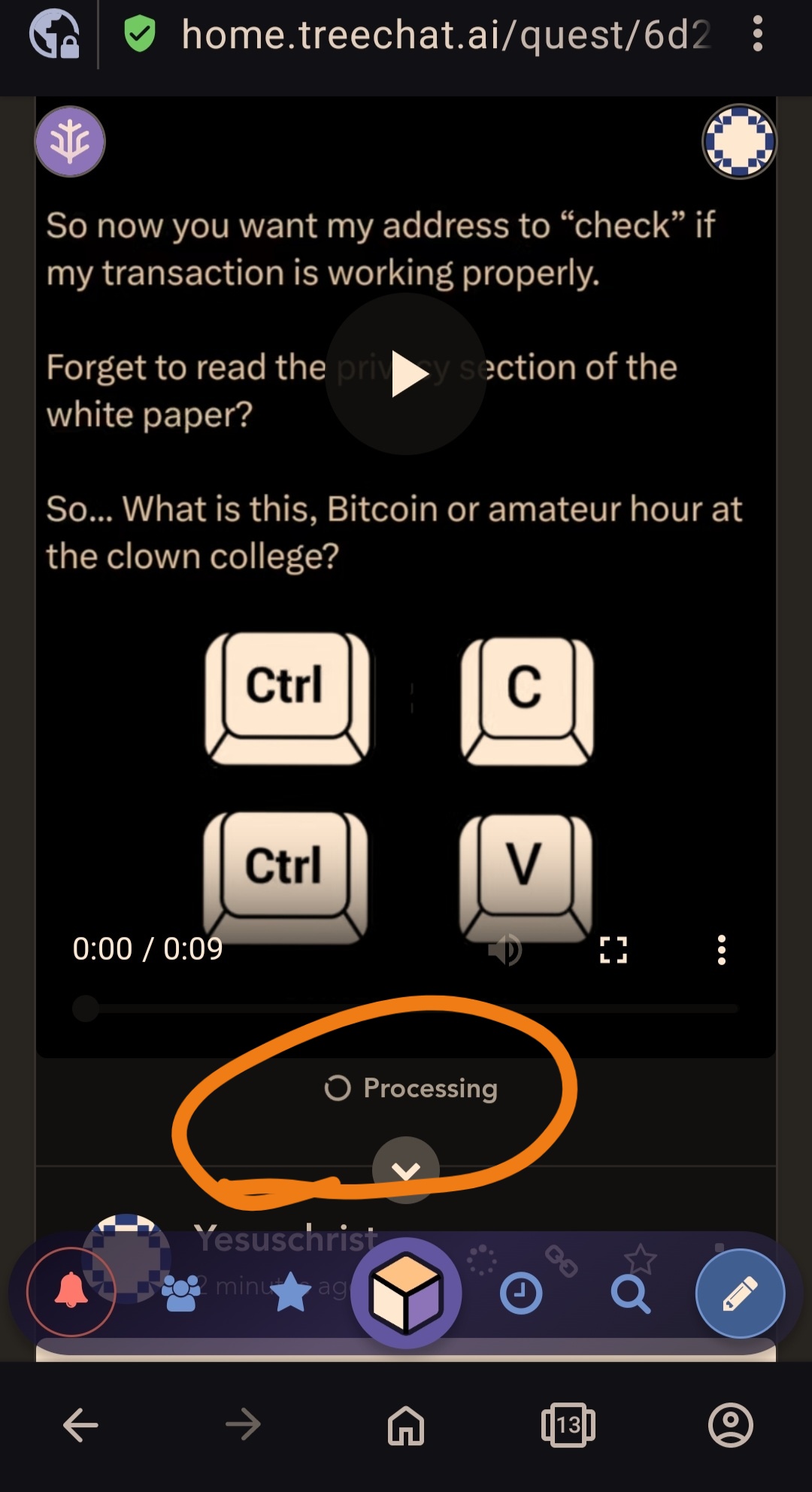Tap the center cube button
The width and height of the screenshot is (812, 1492).
[406, 1293]
